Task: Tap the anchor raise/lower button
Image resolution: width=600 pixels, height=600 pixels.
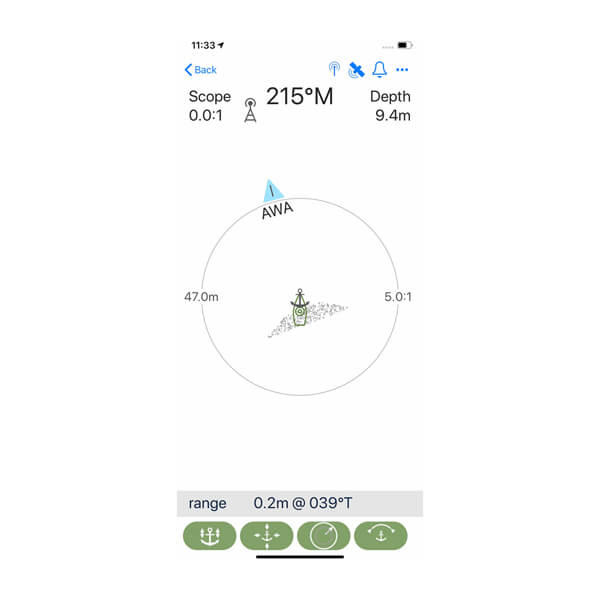Action: 209,536
